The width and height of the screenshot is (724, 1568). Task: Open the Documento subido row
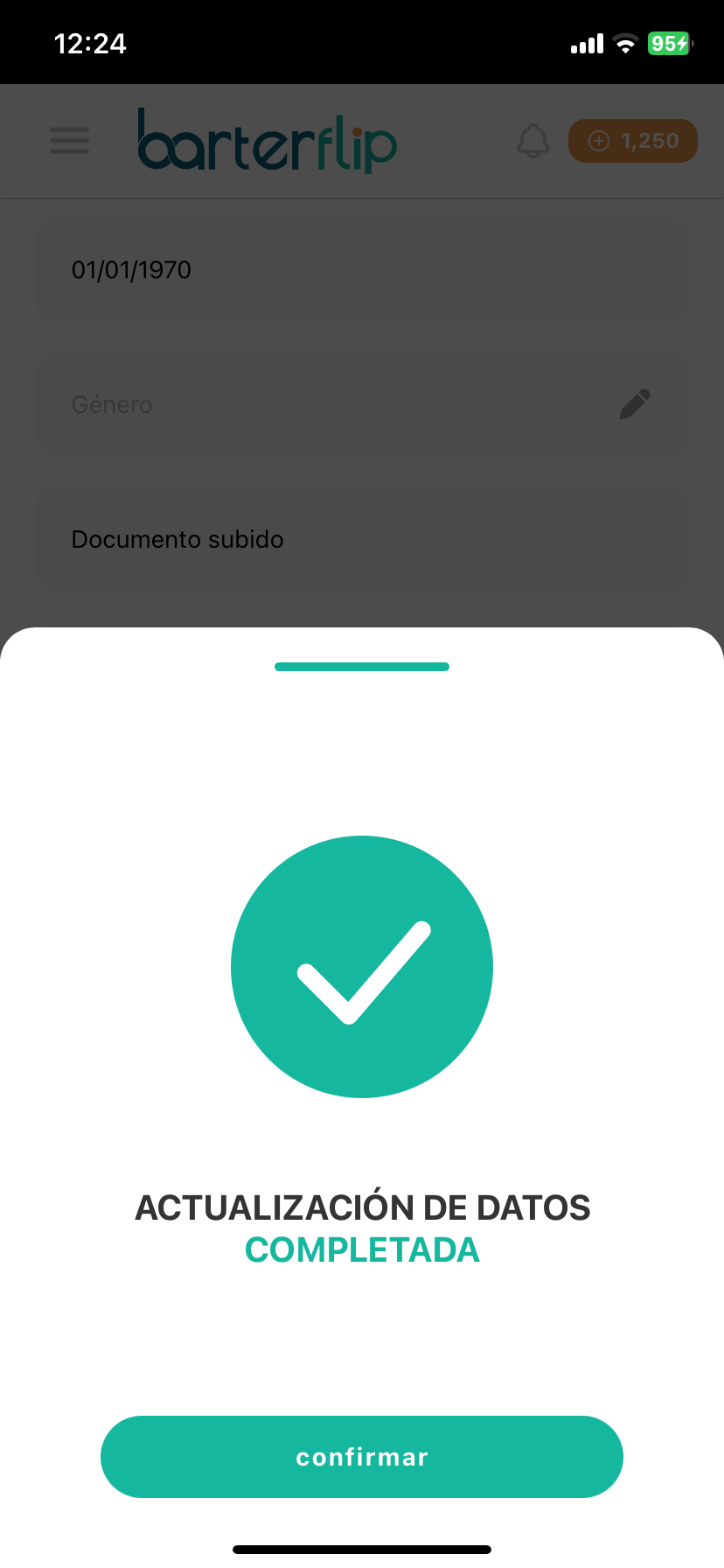pos(362,539)
